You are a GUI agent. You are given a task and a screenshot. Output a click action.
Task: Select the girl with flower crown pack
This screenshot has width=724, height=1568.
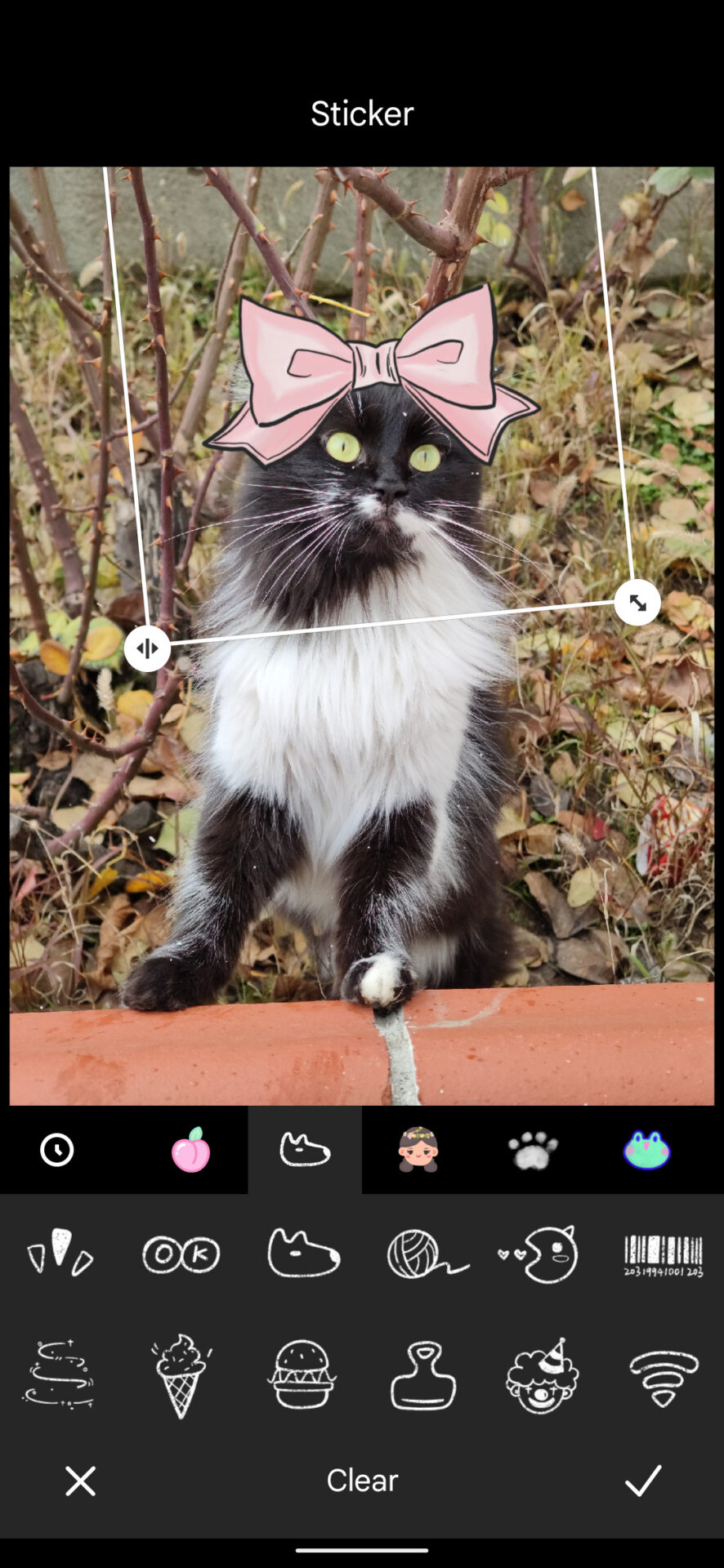click(x=418, y=1150)
